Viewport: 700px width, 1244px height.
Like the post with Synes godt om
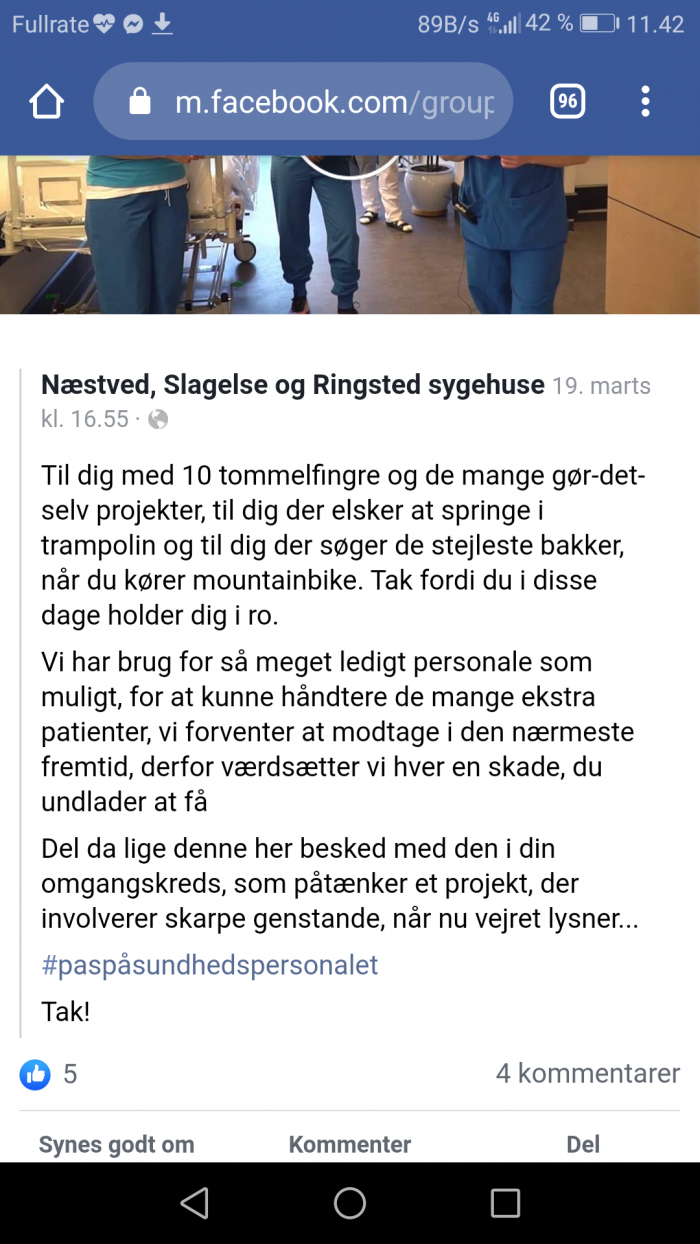116,1145
